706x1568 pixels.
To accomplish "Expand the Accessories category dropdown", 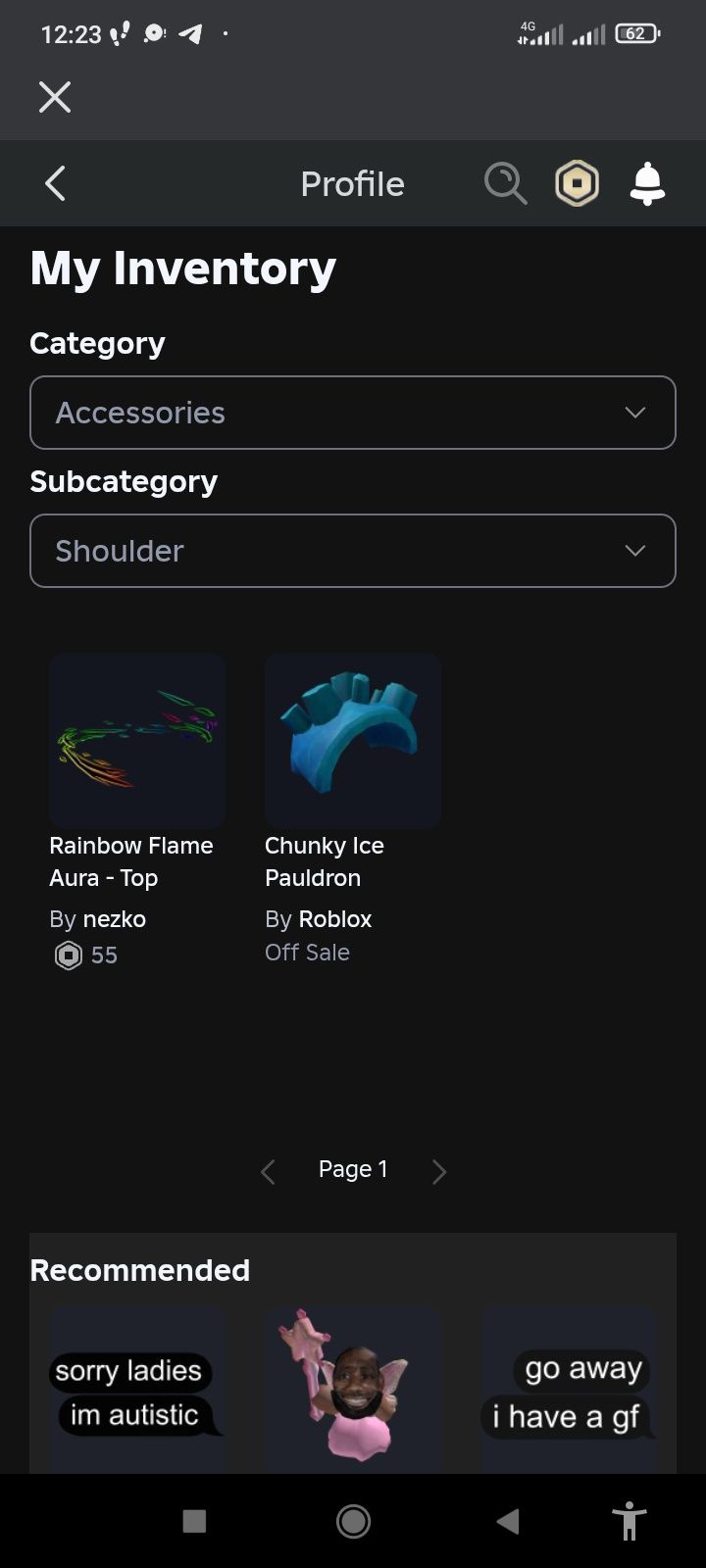I will 353,413.
